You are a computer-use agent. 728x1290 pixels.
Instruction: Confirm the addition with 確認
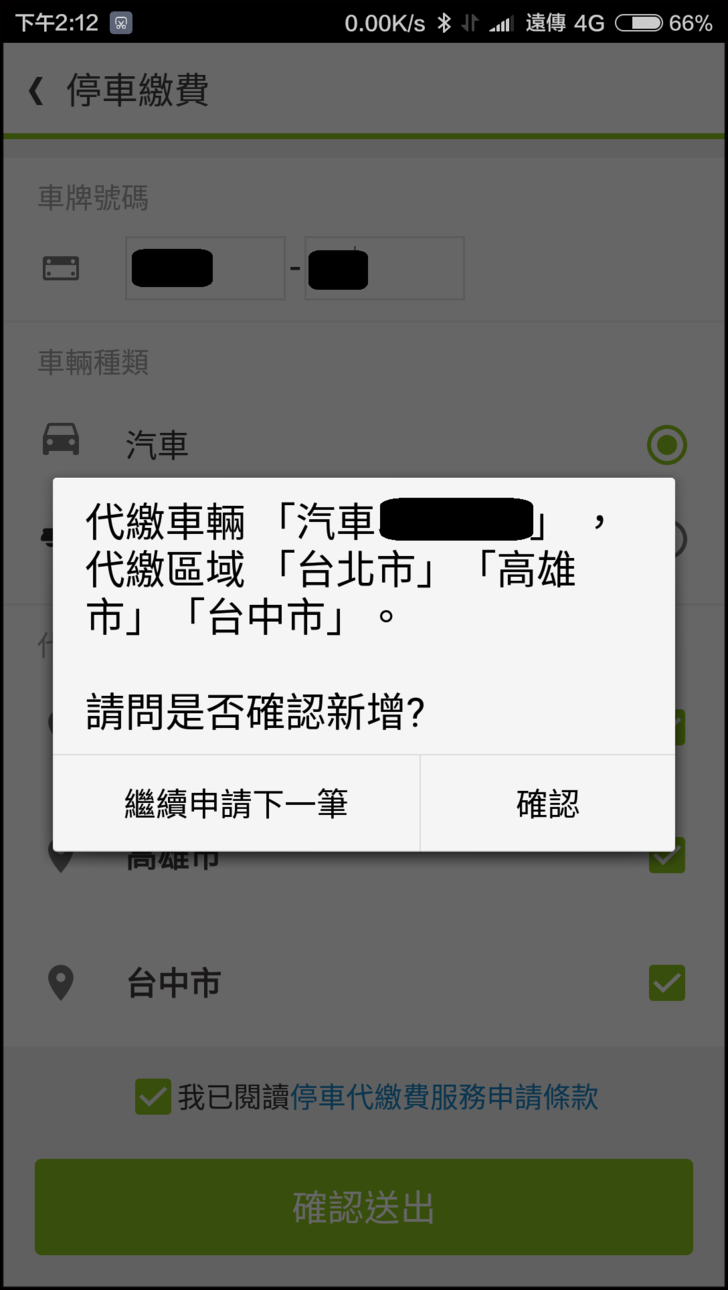click(x=547, y=803)
